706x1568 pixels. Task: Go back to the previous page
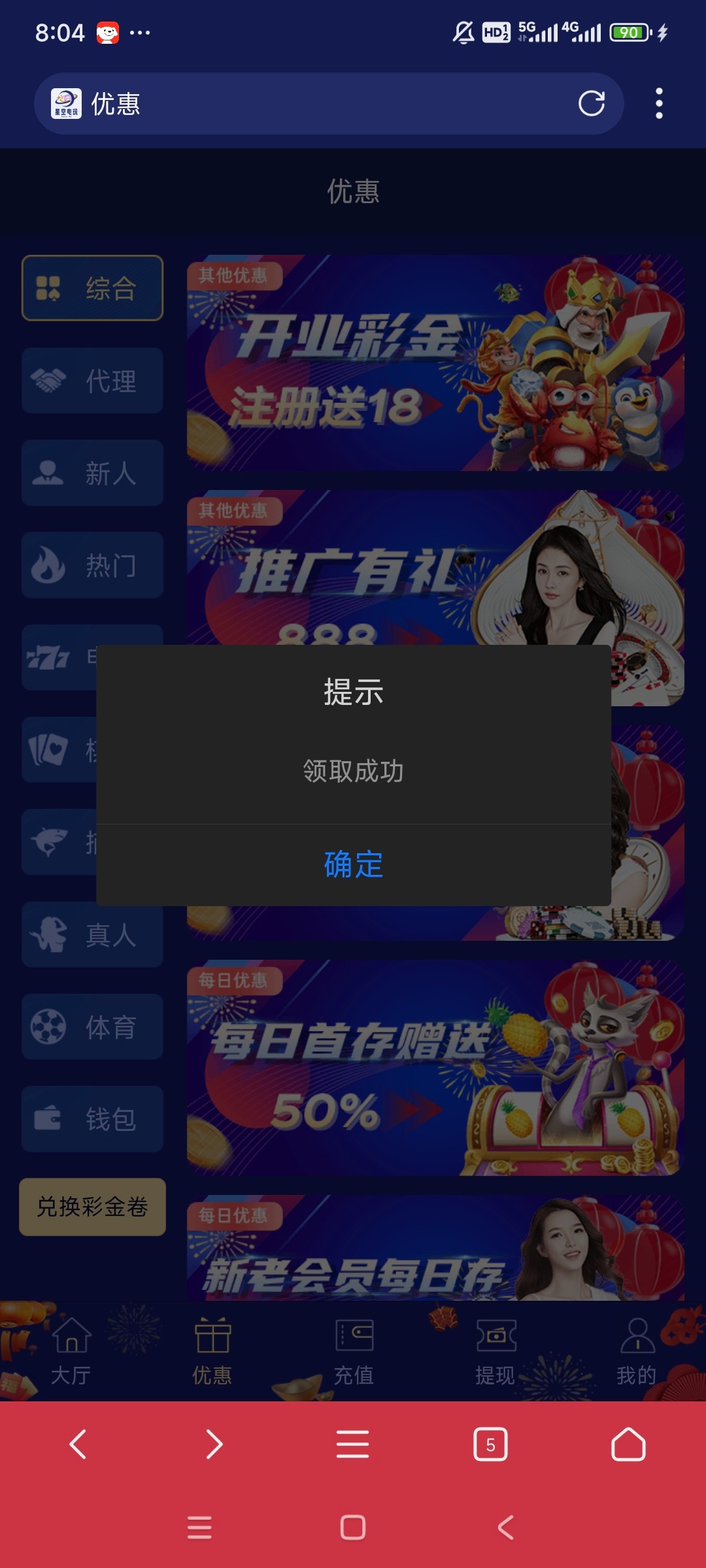pos(78,1445)
